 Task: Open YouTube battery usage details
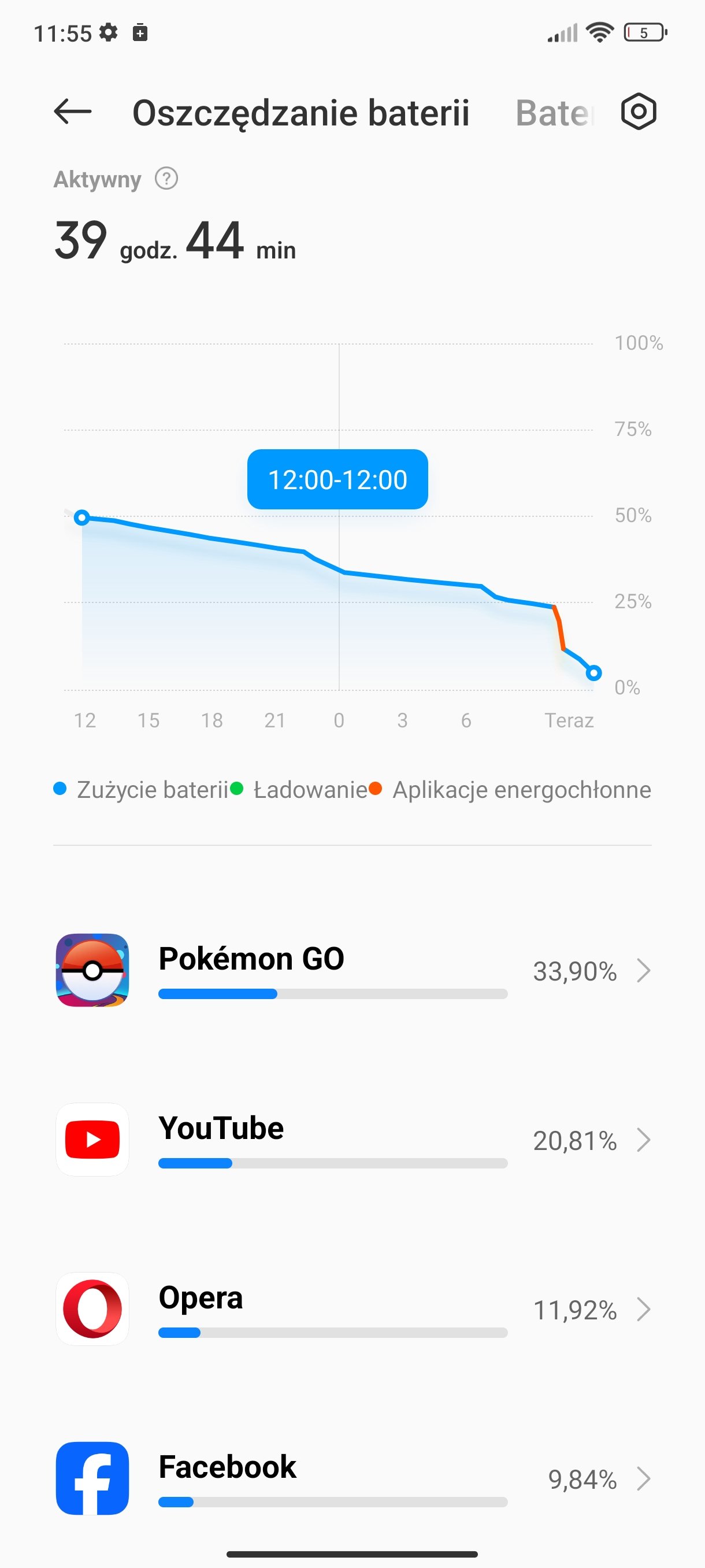coord(353,1140)
